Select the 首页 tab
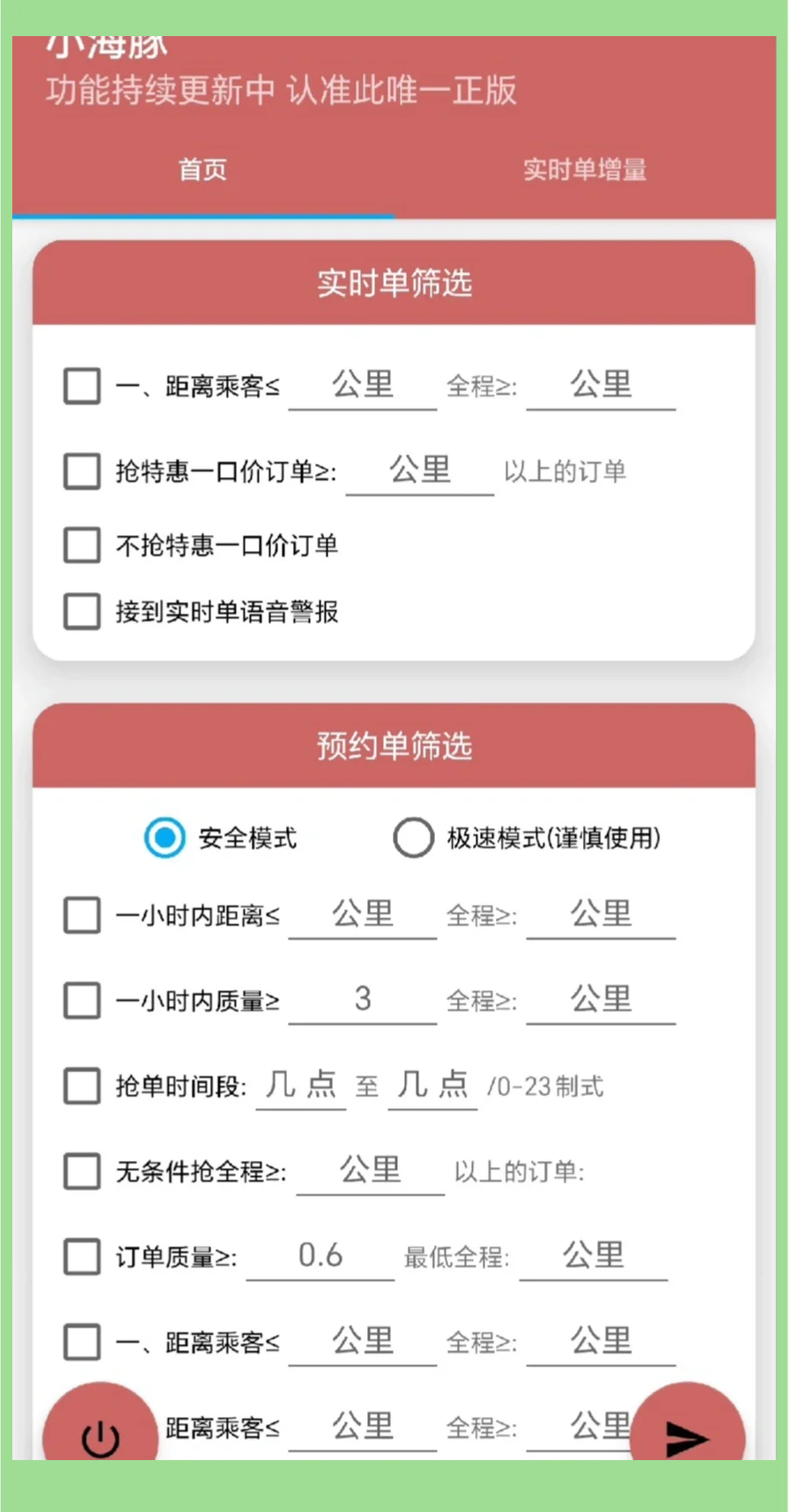789x1512 pixels. pos(203,169)
